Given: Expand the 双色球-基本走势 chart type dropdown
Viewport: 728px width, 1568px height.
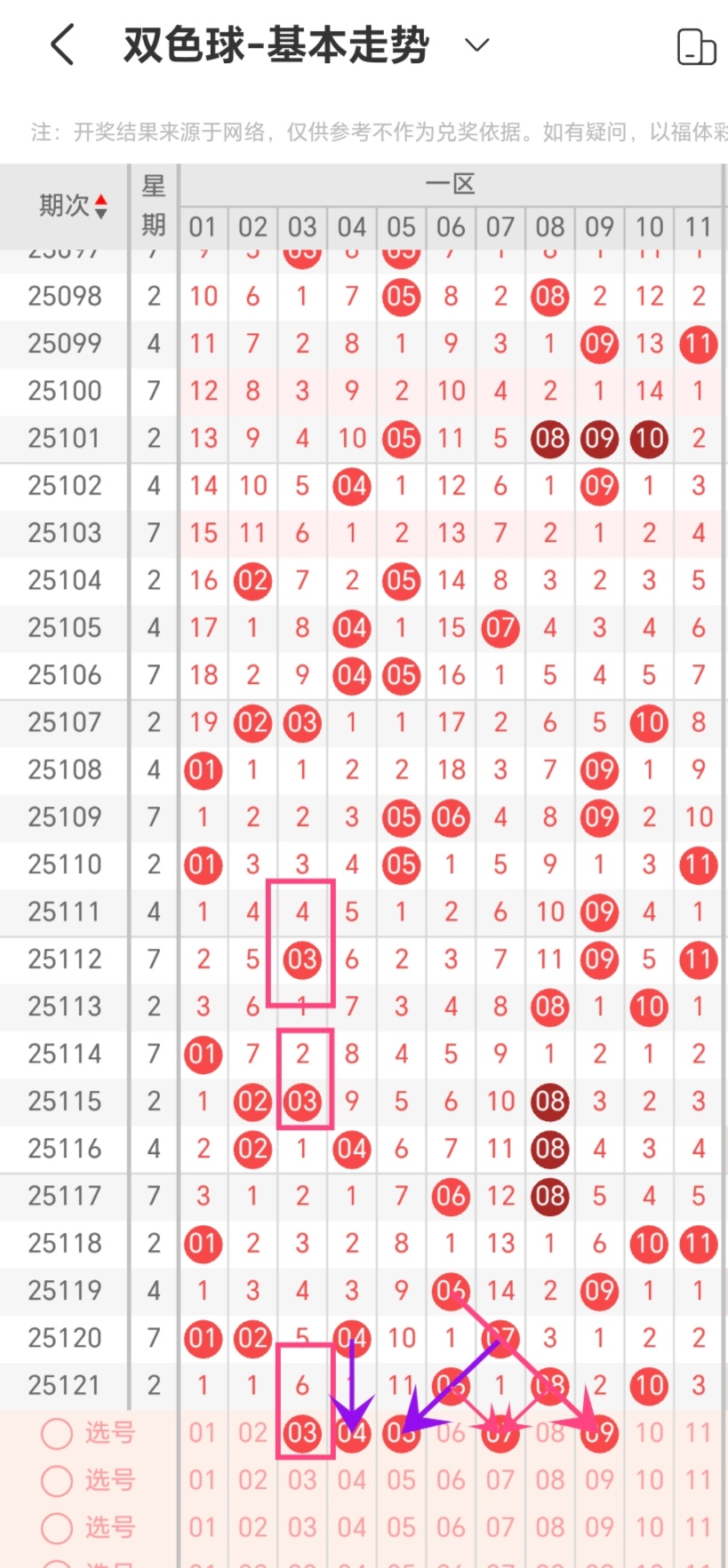Looking at the screenshot, I should pos(477,44).
